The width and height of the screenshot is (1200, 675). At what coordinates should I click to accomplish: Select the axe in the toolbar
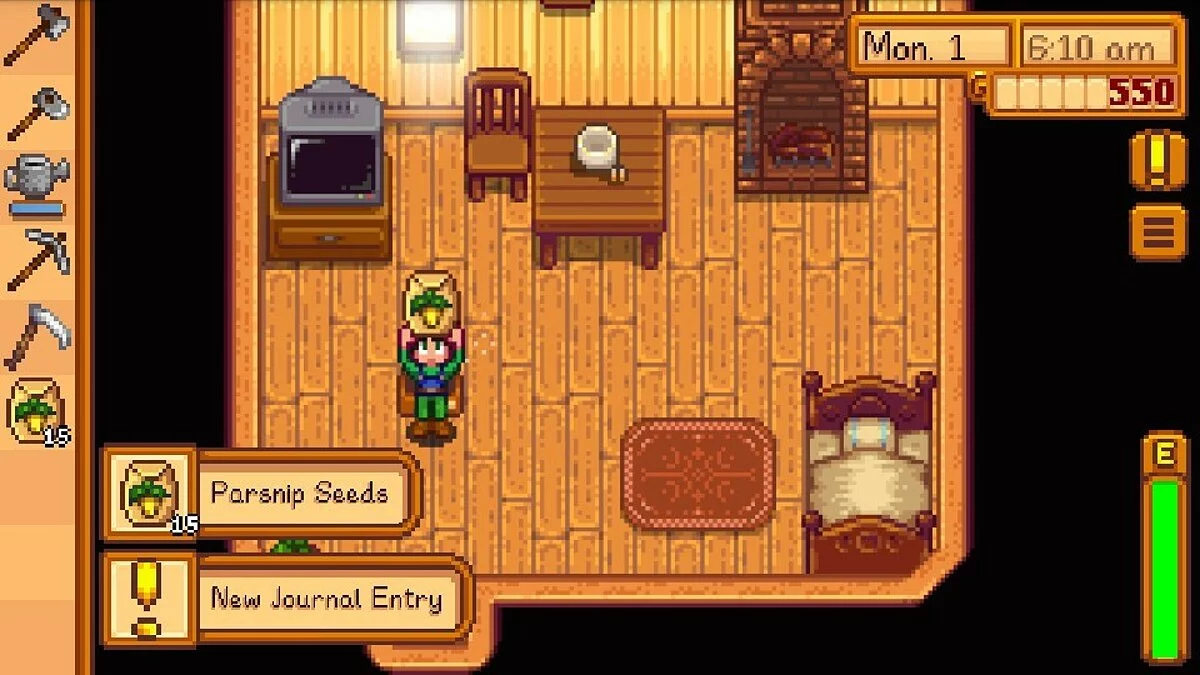36,36
